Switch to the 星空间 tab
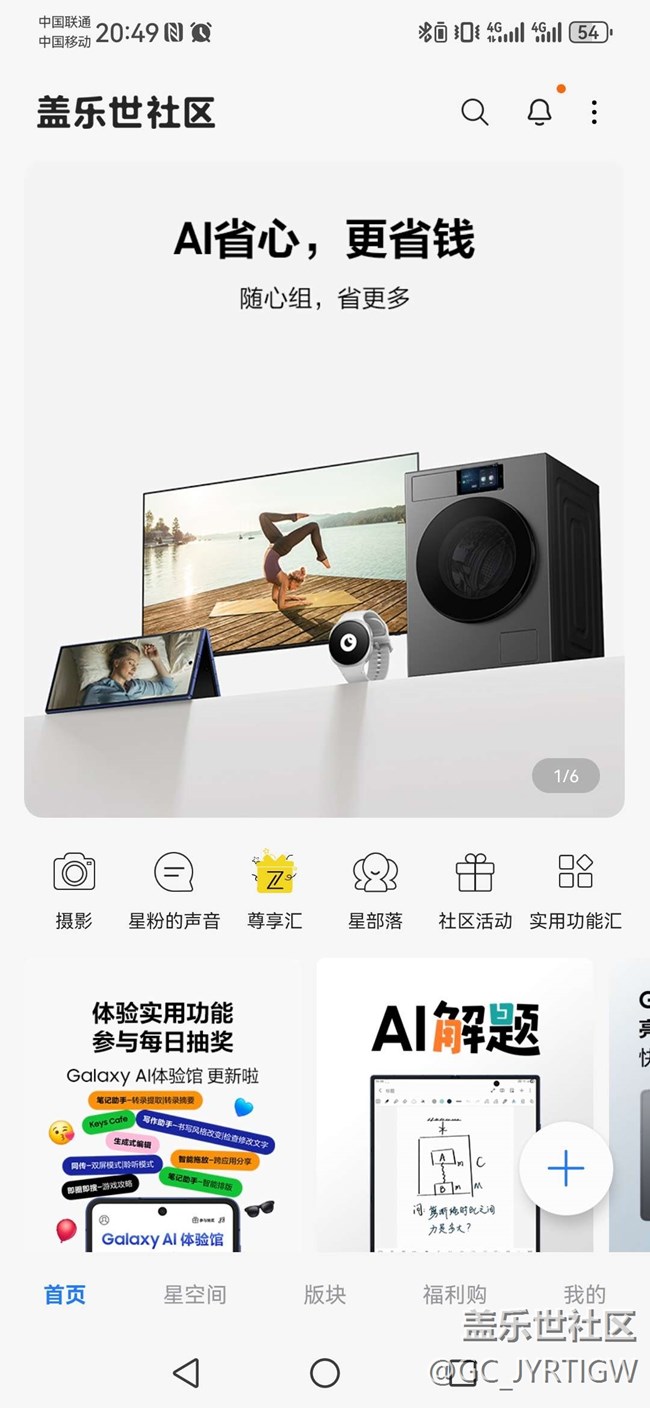 (x=195, y=1295)
